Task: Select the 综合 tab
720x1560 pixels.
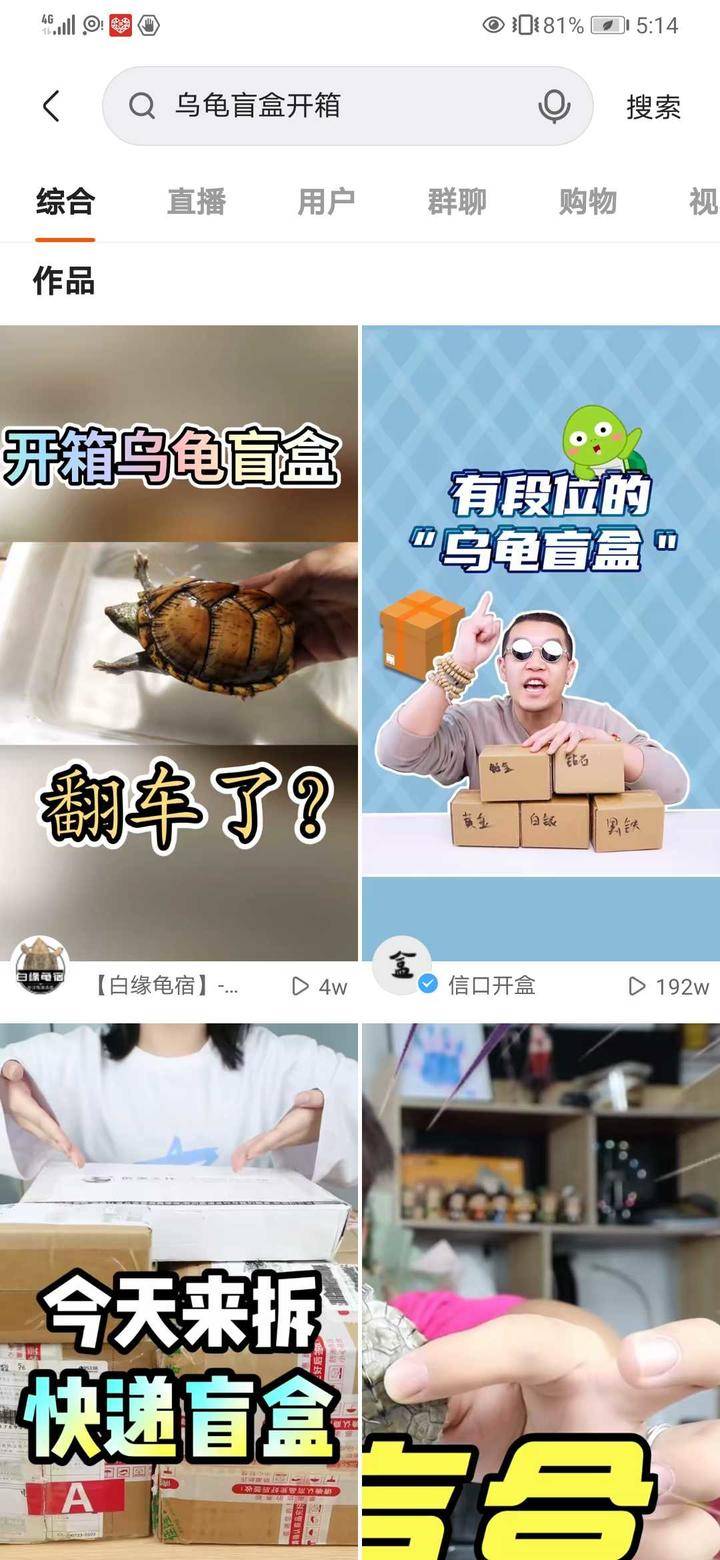Action: (65, 202)
